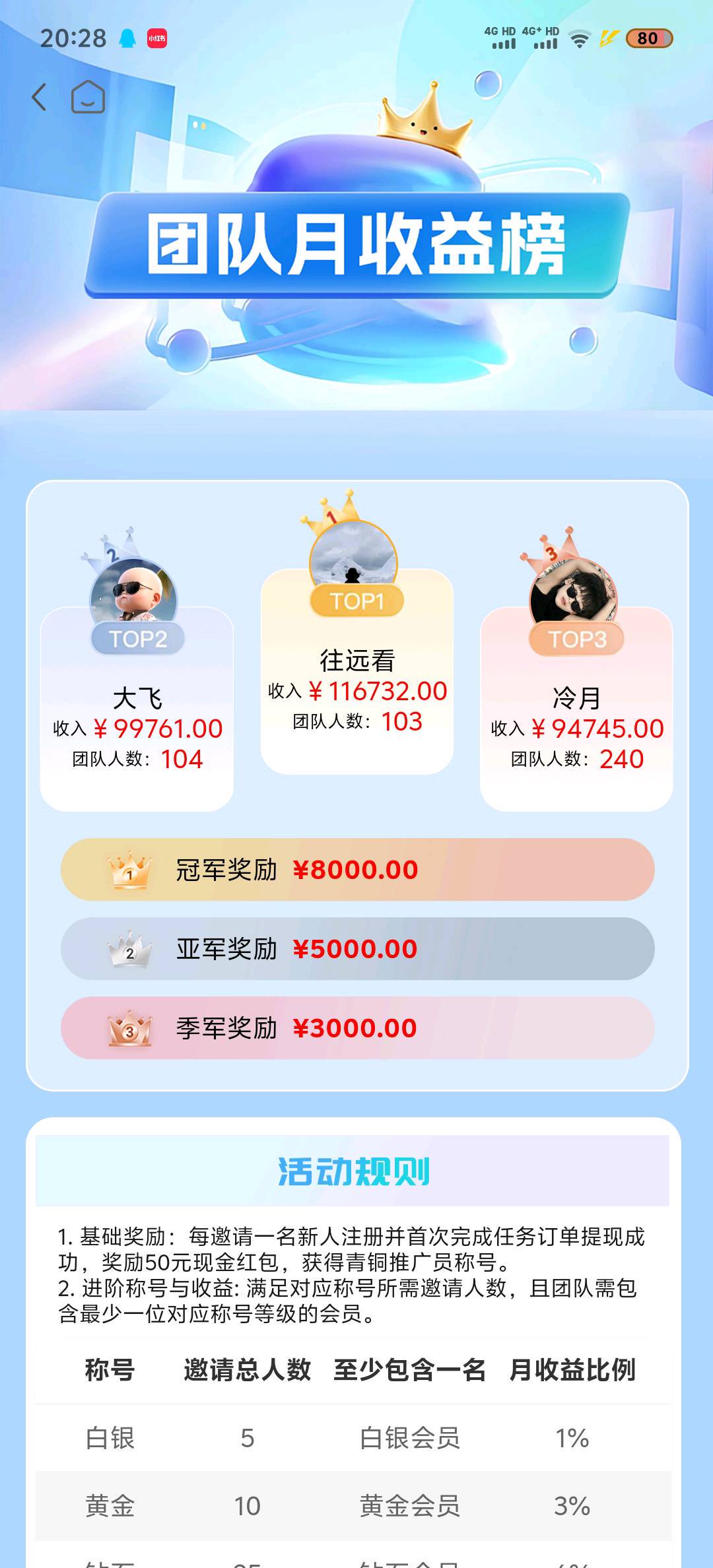Screen dimensions: 713x1568
Task: Go back using the arrow icon
Action: point(40,97)
